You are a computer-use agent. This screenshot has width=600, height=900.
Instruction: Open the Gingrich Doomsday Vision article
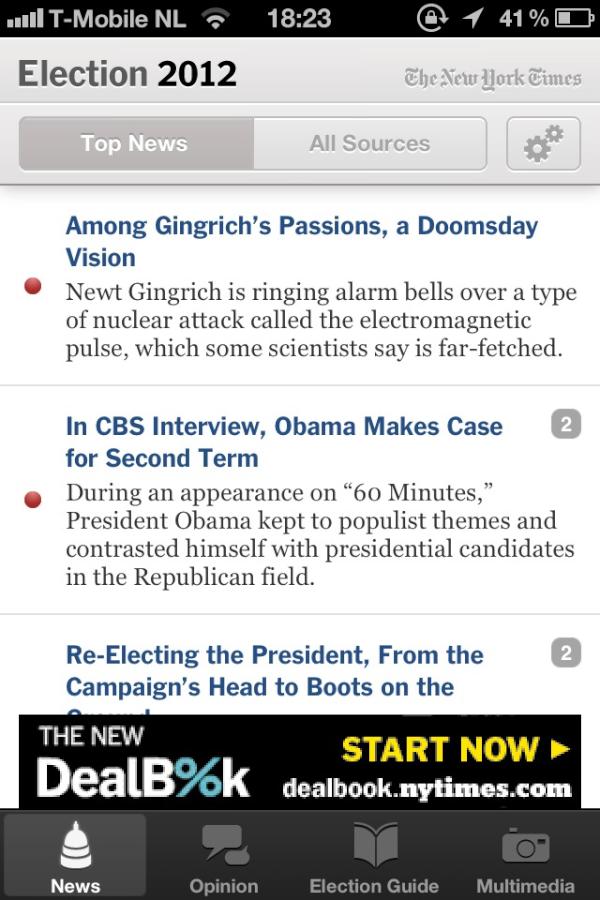click(301, 241)
